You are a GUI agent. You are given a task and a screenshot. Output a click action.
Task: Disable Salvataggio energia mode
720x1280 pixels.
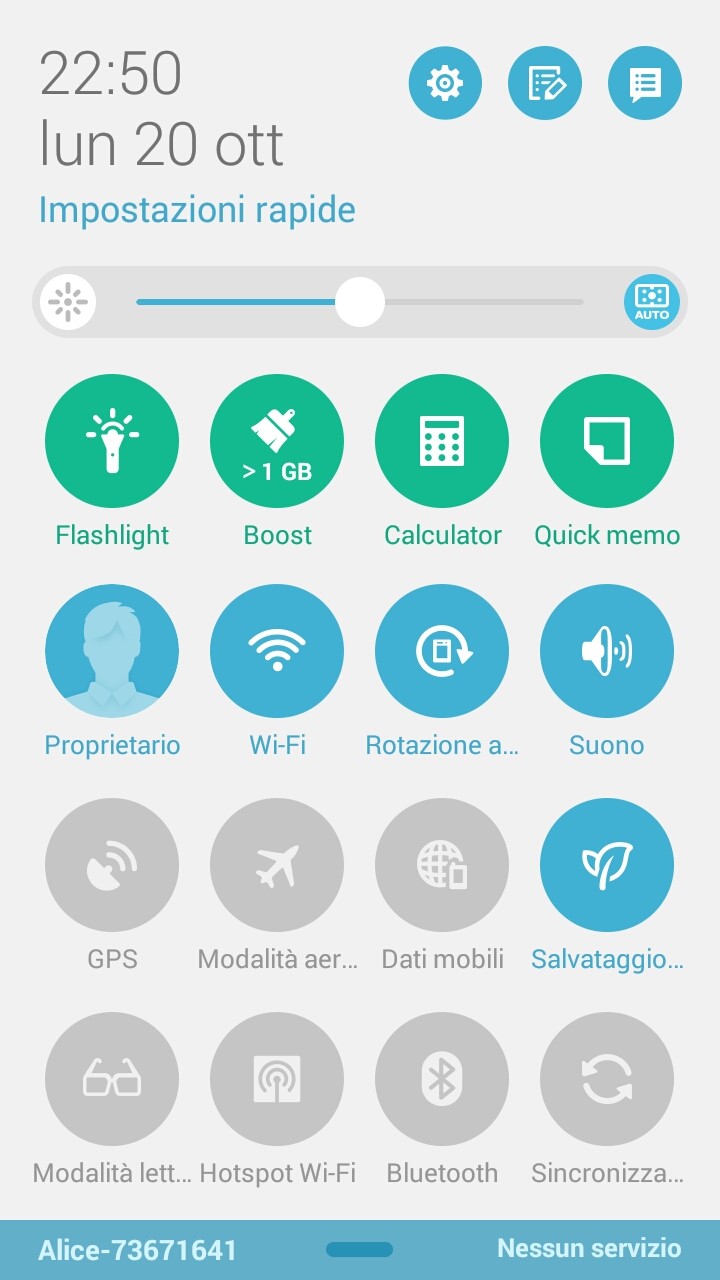[x=607, y=865]
